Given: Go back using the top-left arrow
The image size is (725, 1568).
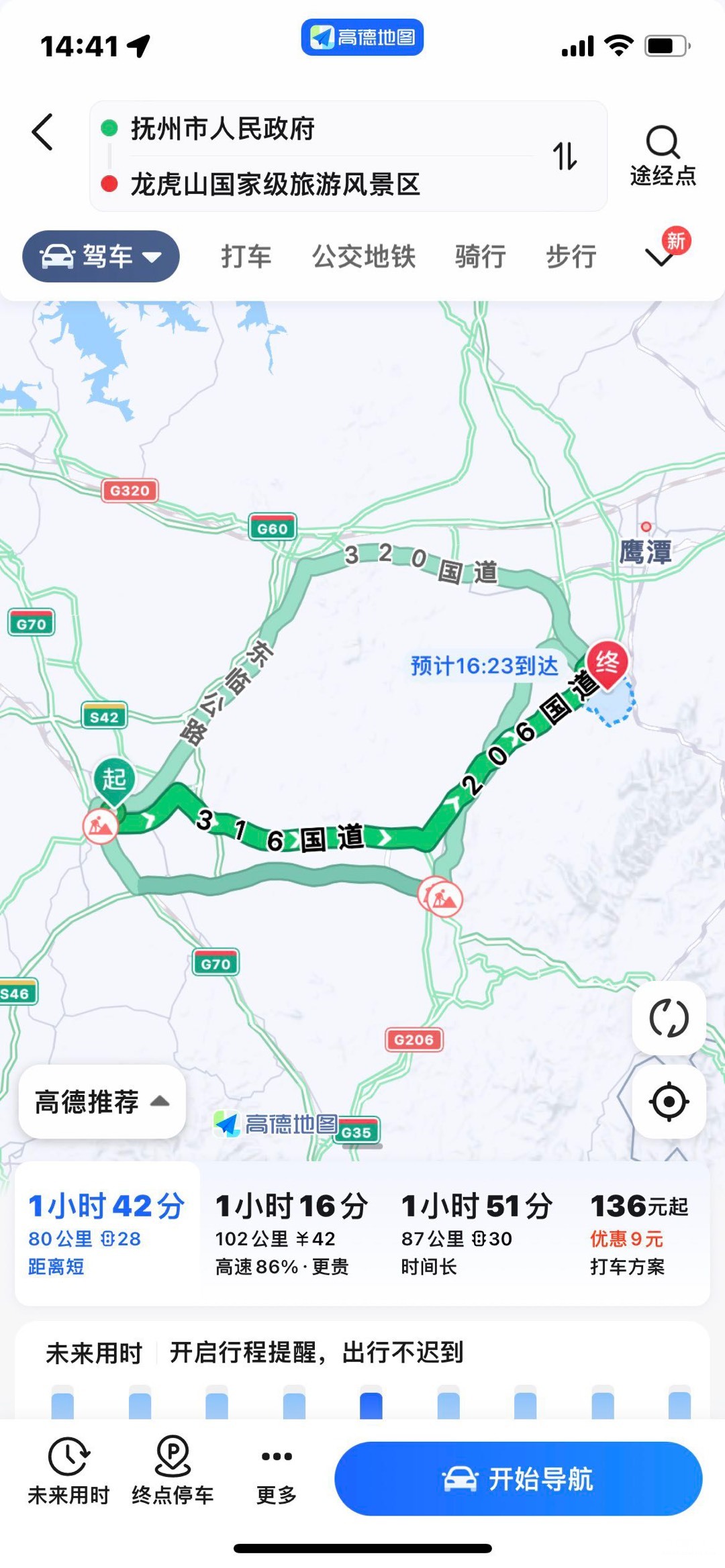Looking at the screenshot, I should (x=42, y=132).
